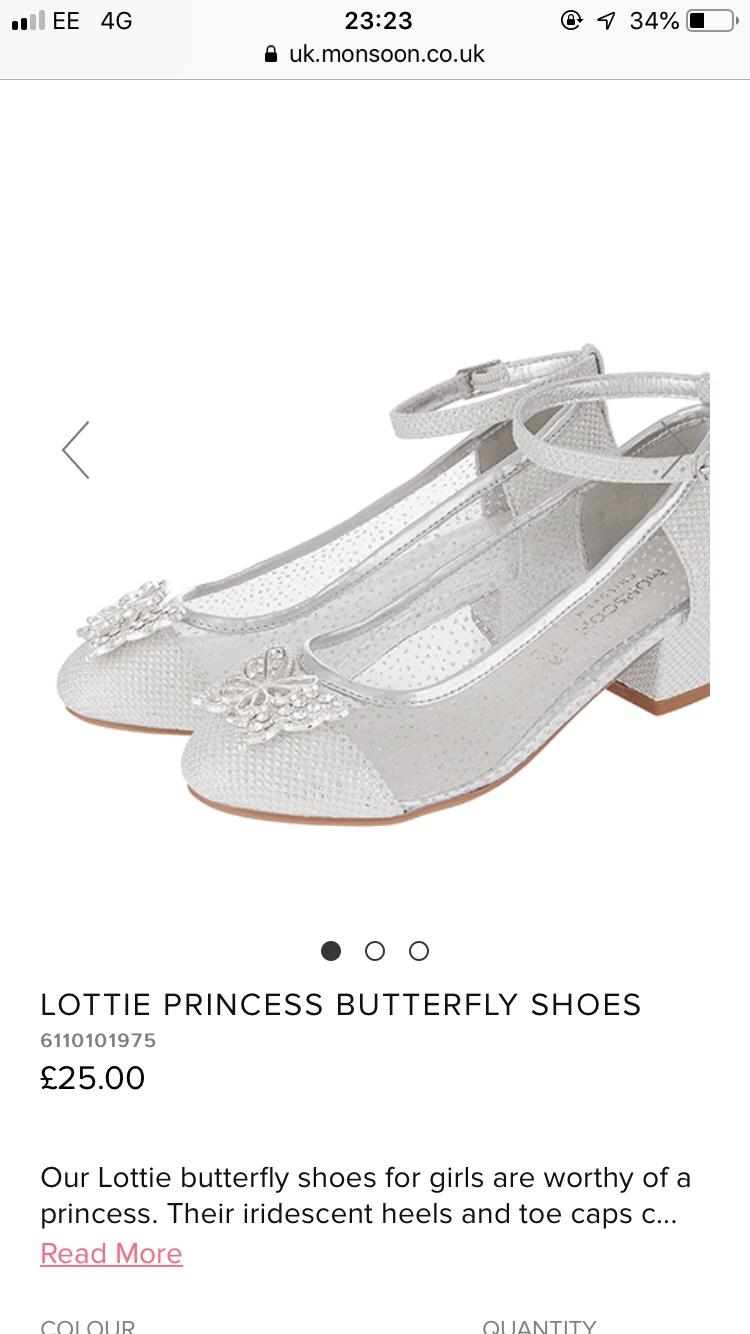Expand description with Read More link
The height and width of the screenshot is (1334, 750).
click(x=111, y=1253)
